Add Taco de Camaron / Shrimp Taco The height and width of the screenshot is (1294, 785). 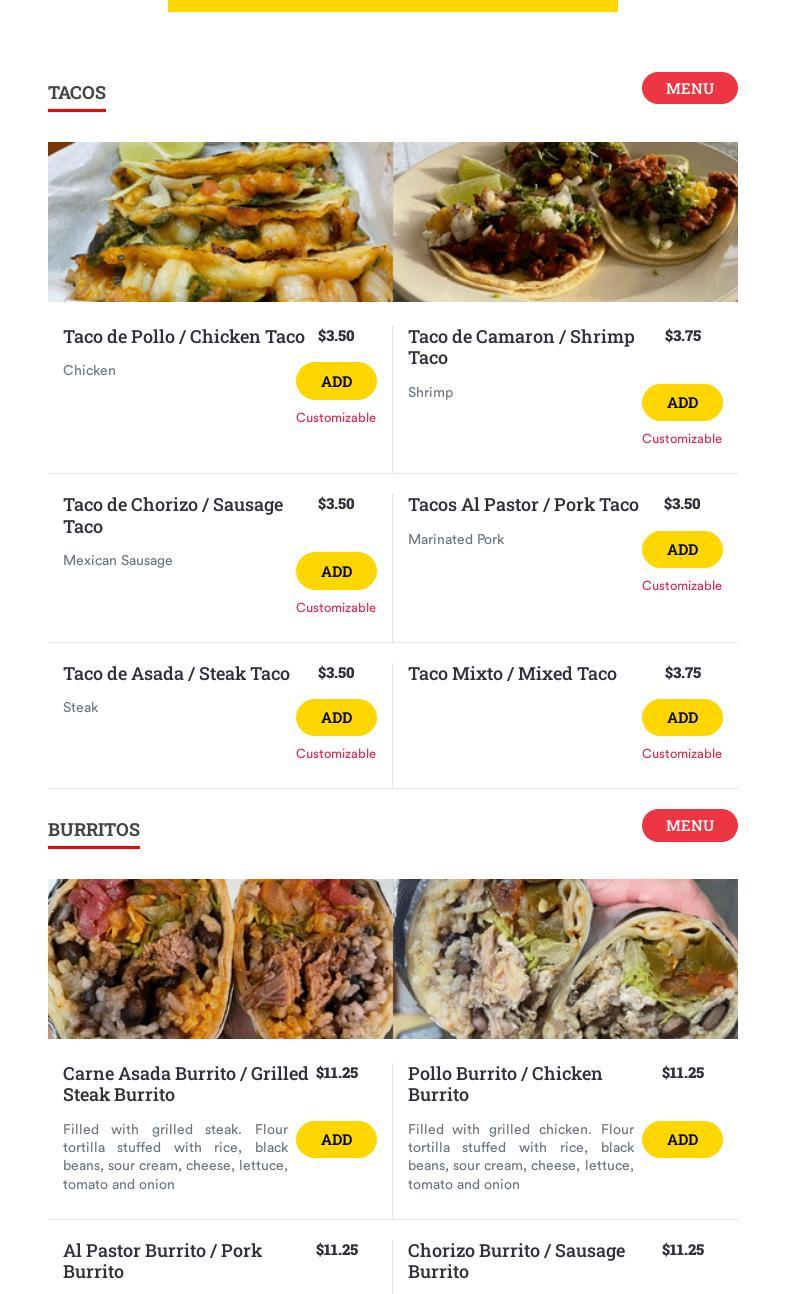682,402
